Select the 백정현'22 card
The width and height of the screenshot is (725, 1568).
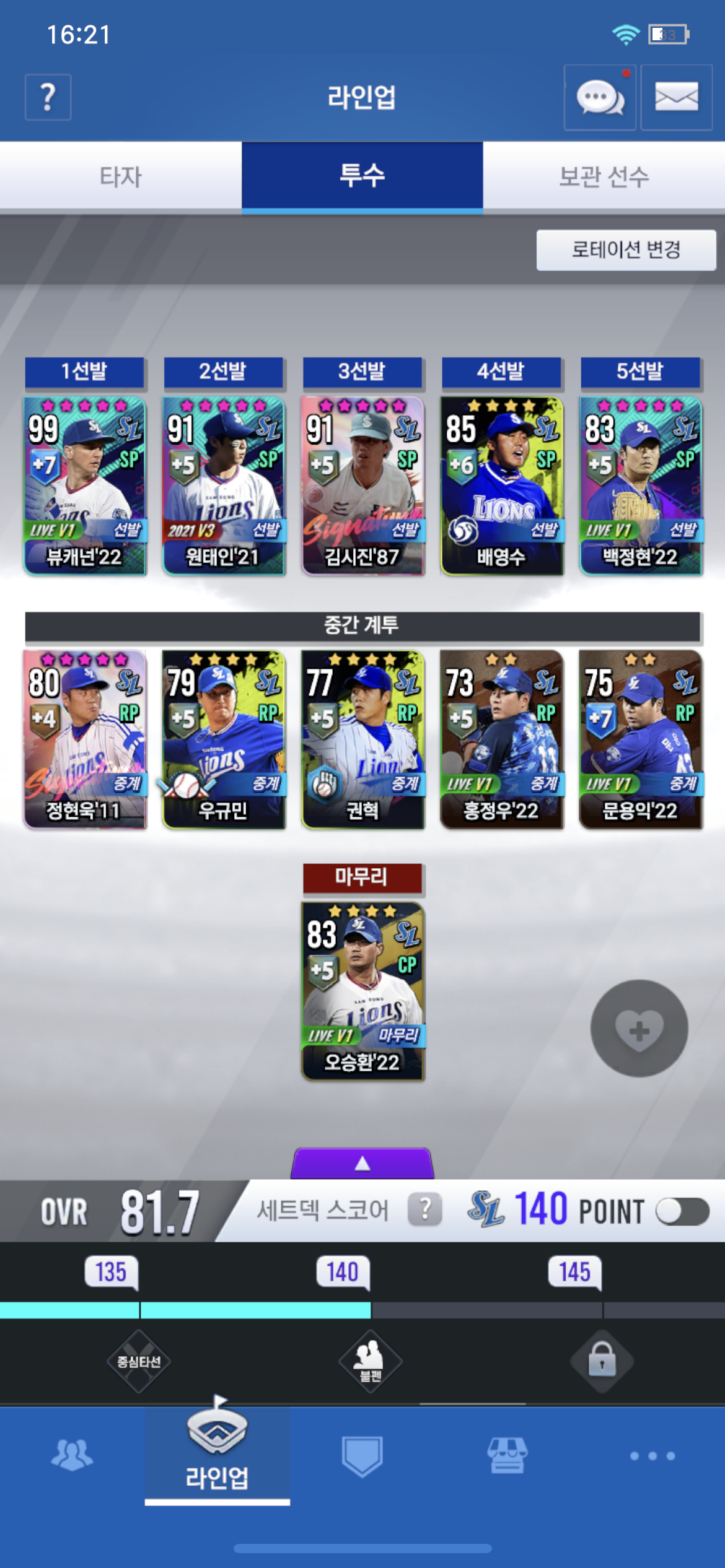click(x=640, y=486)
